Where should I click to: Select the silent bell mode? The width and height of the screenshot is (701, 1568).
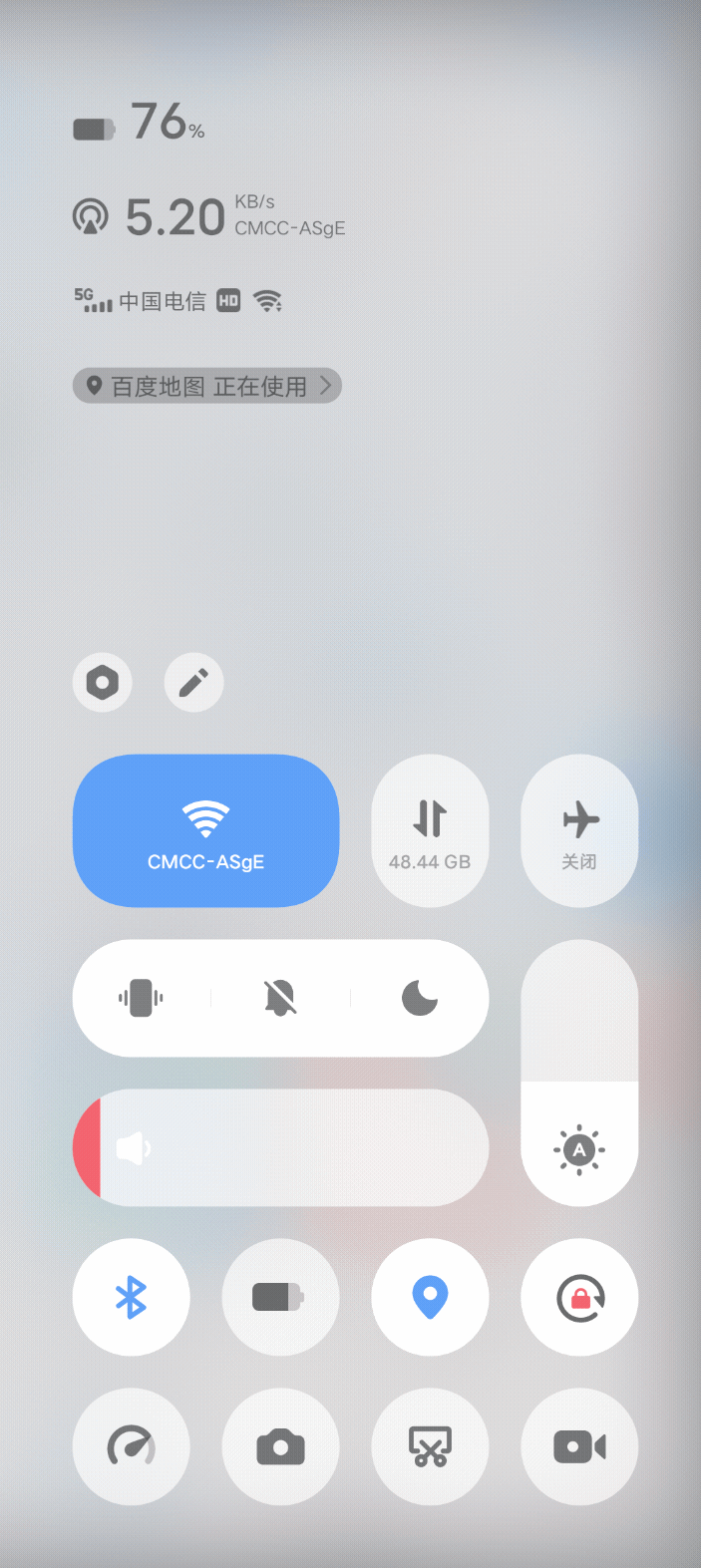click(x=280, y=998)
